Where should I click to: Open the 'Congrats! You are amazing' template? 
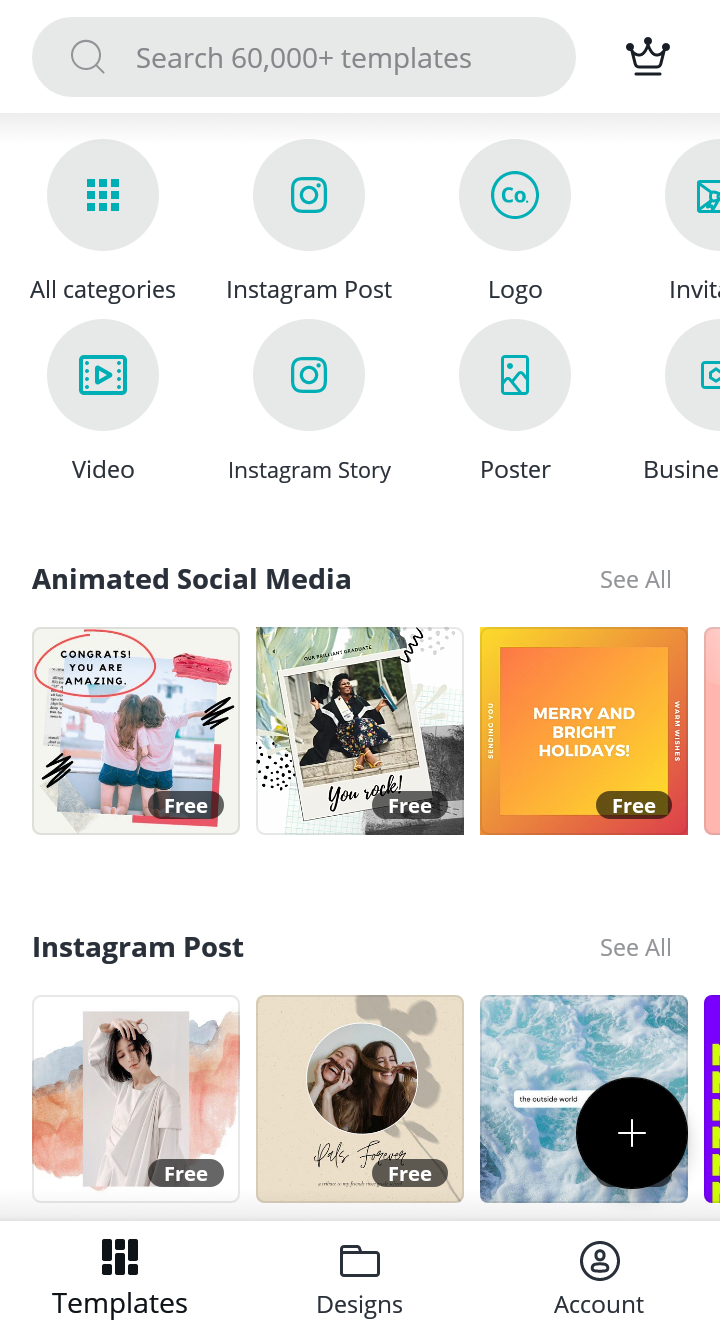click(x=136, y=730)
